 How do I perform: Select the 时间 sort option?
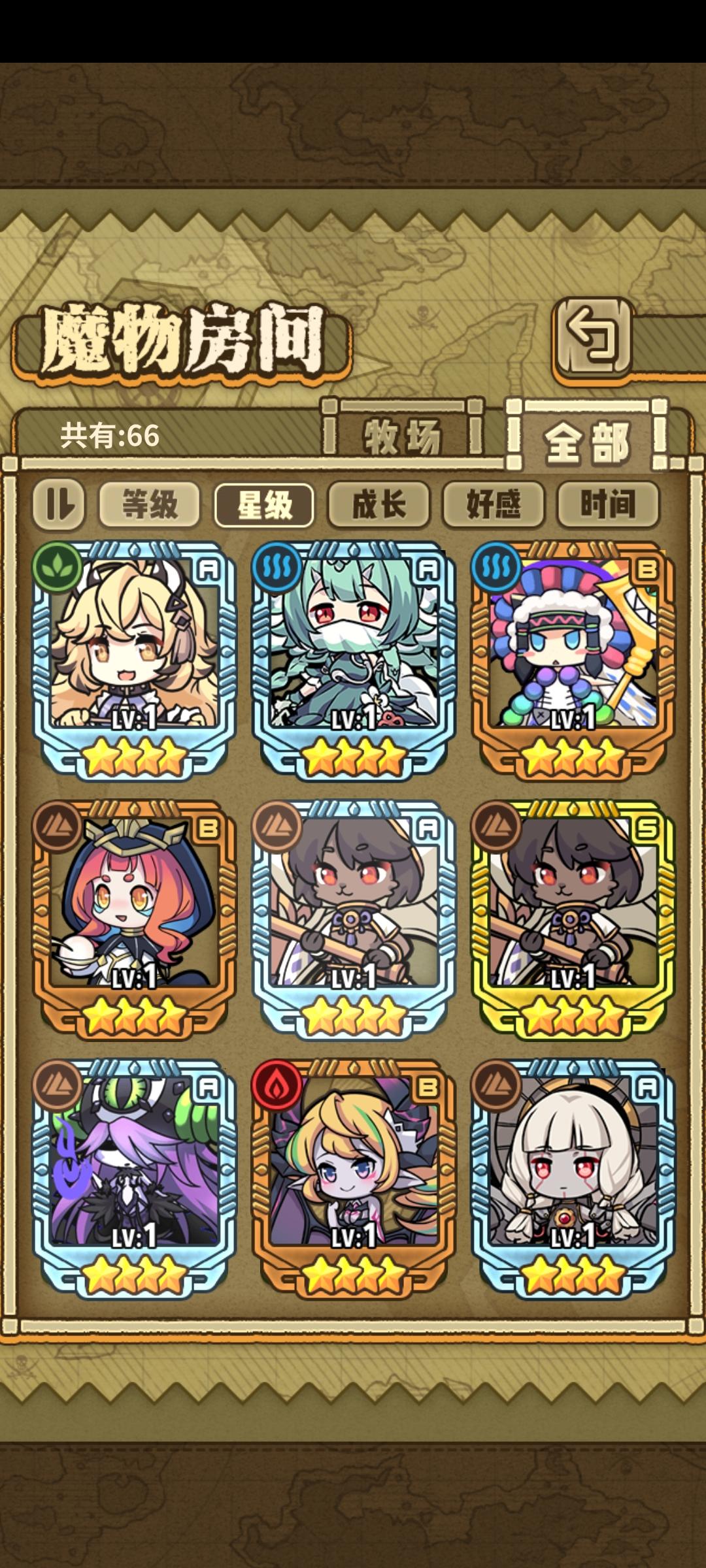(x=610, y=505)
